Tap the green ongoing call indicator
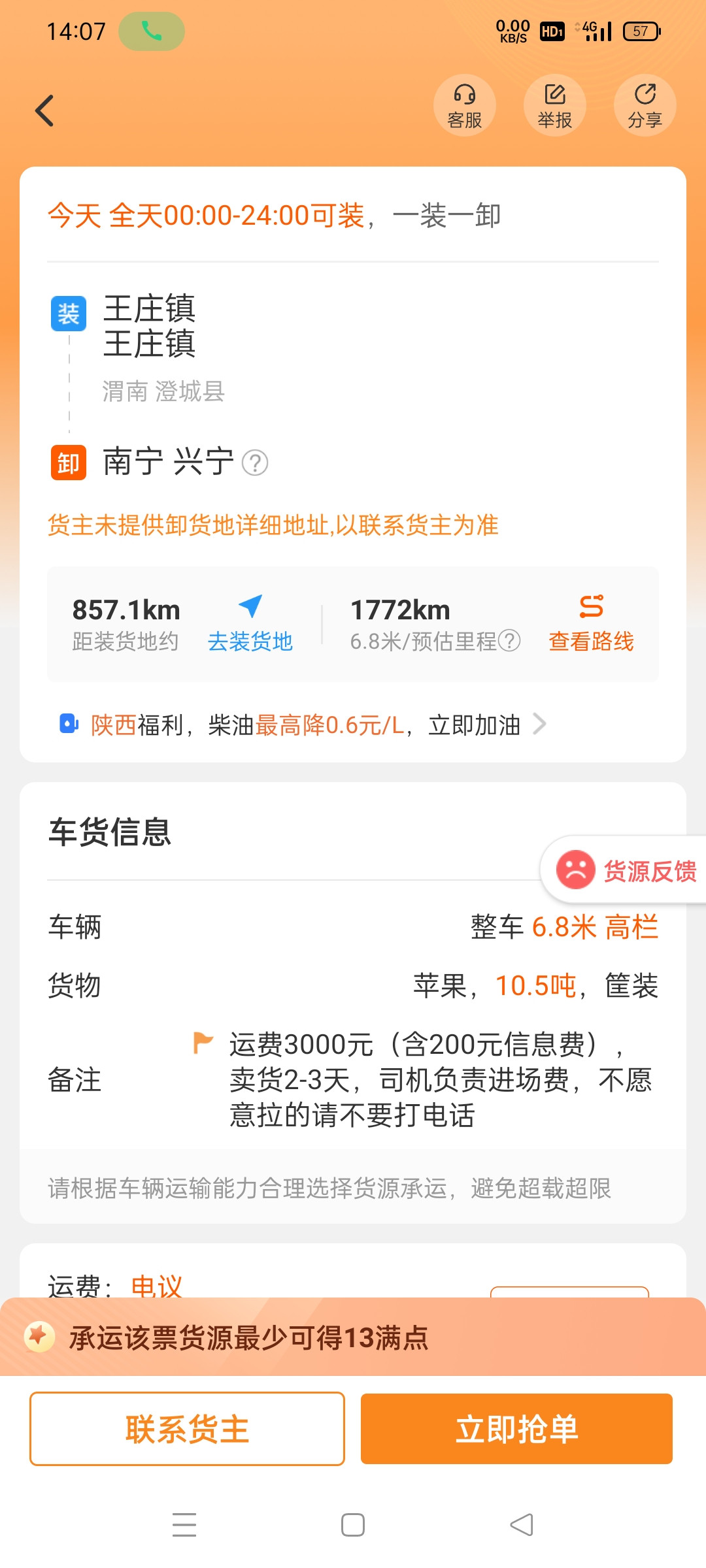706x1568 pixels. pos(153,30)
